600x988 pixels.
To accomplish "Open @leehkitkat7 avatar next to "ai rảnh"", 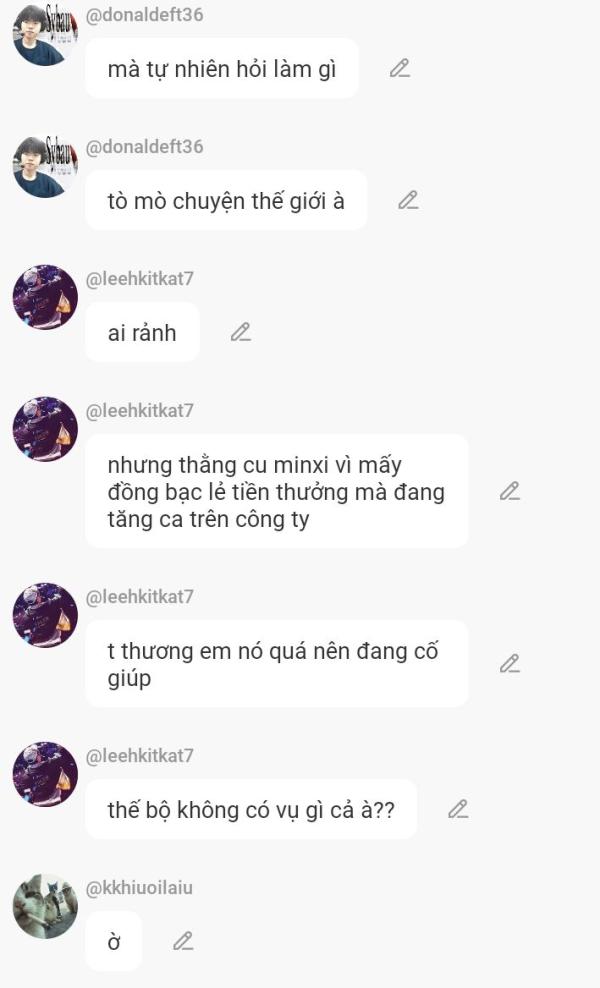I will (45, 297).
